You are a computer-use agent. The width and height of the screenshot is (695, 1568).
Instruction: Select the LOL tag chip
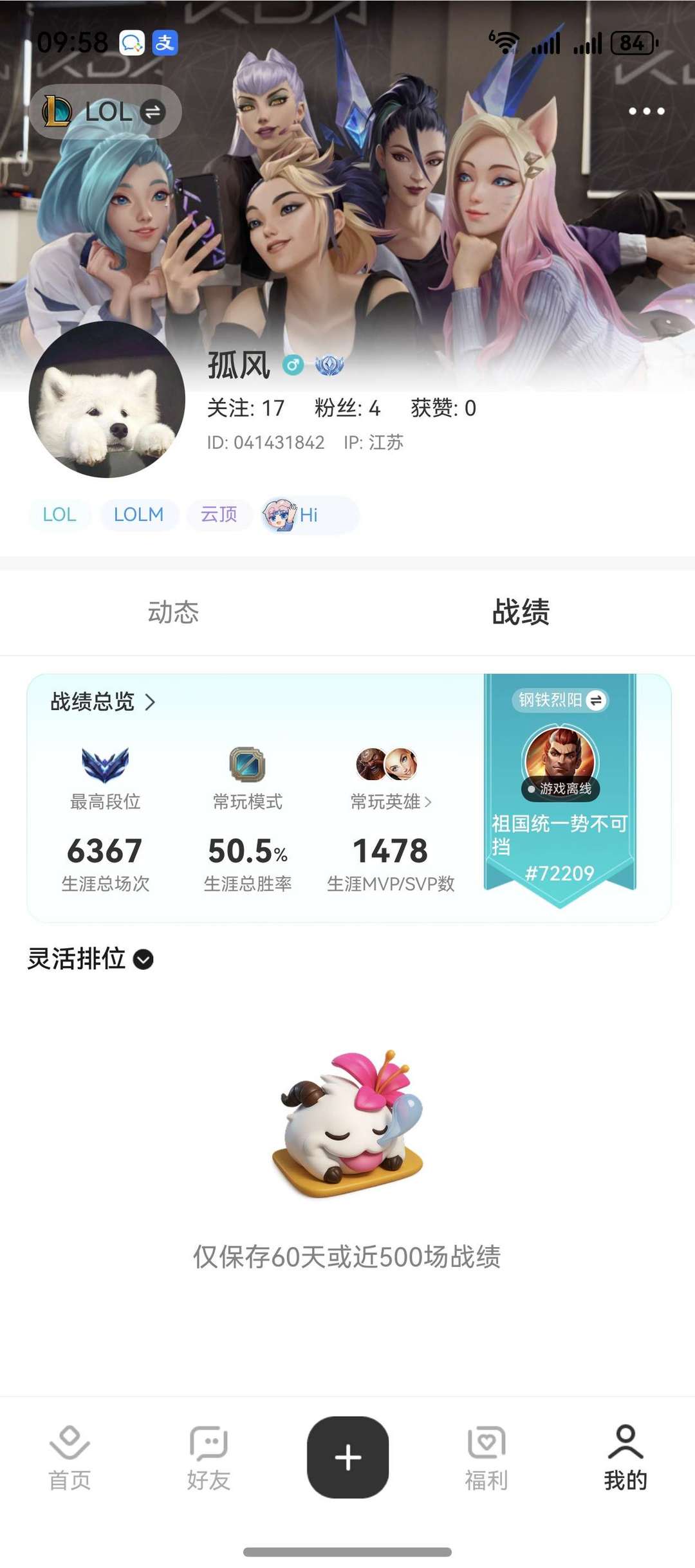click(59, 515)
